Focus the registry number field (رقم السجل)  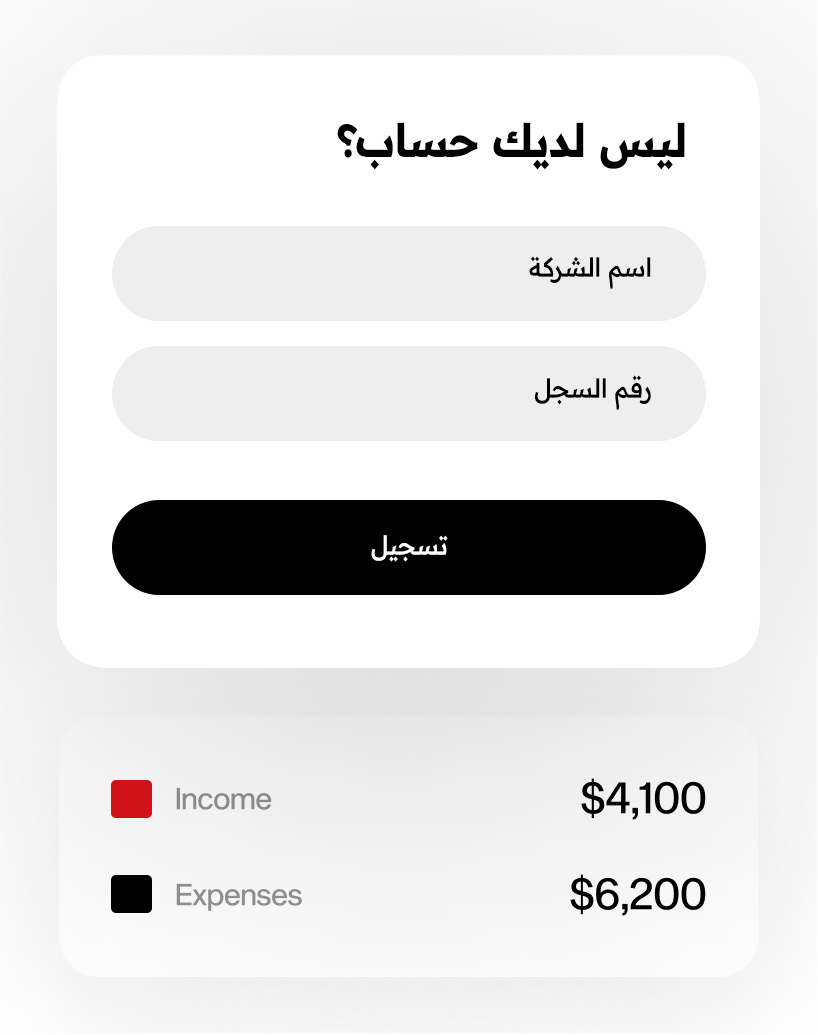coord(408,393)
